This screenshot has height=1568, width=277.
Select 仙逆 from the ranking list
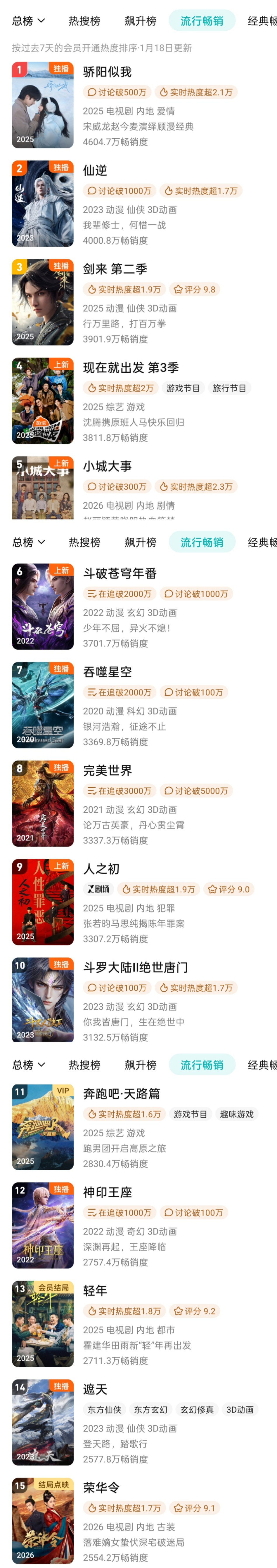click(95, 170)
